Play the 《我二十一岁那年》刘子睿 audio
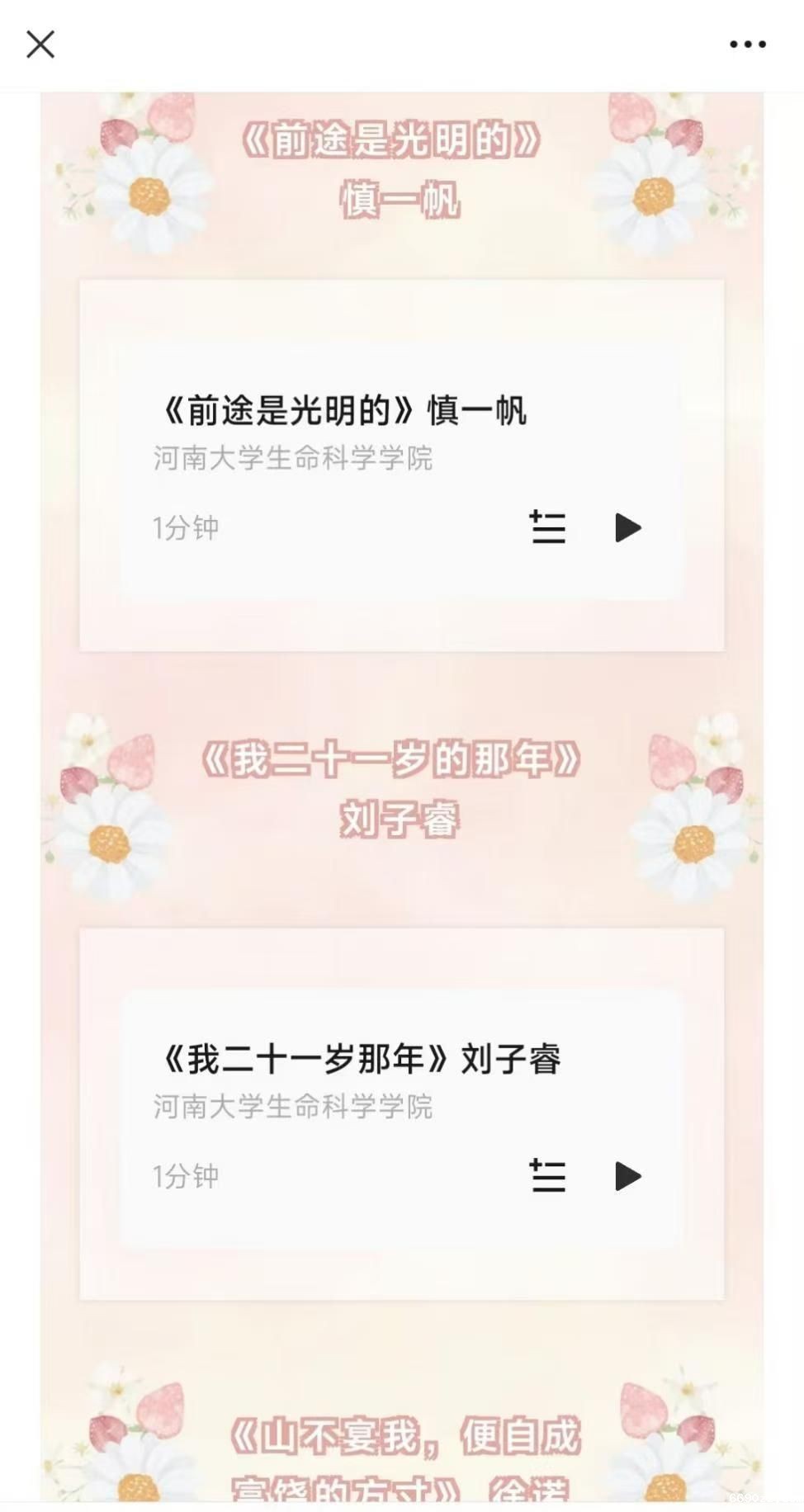 627,1176
